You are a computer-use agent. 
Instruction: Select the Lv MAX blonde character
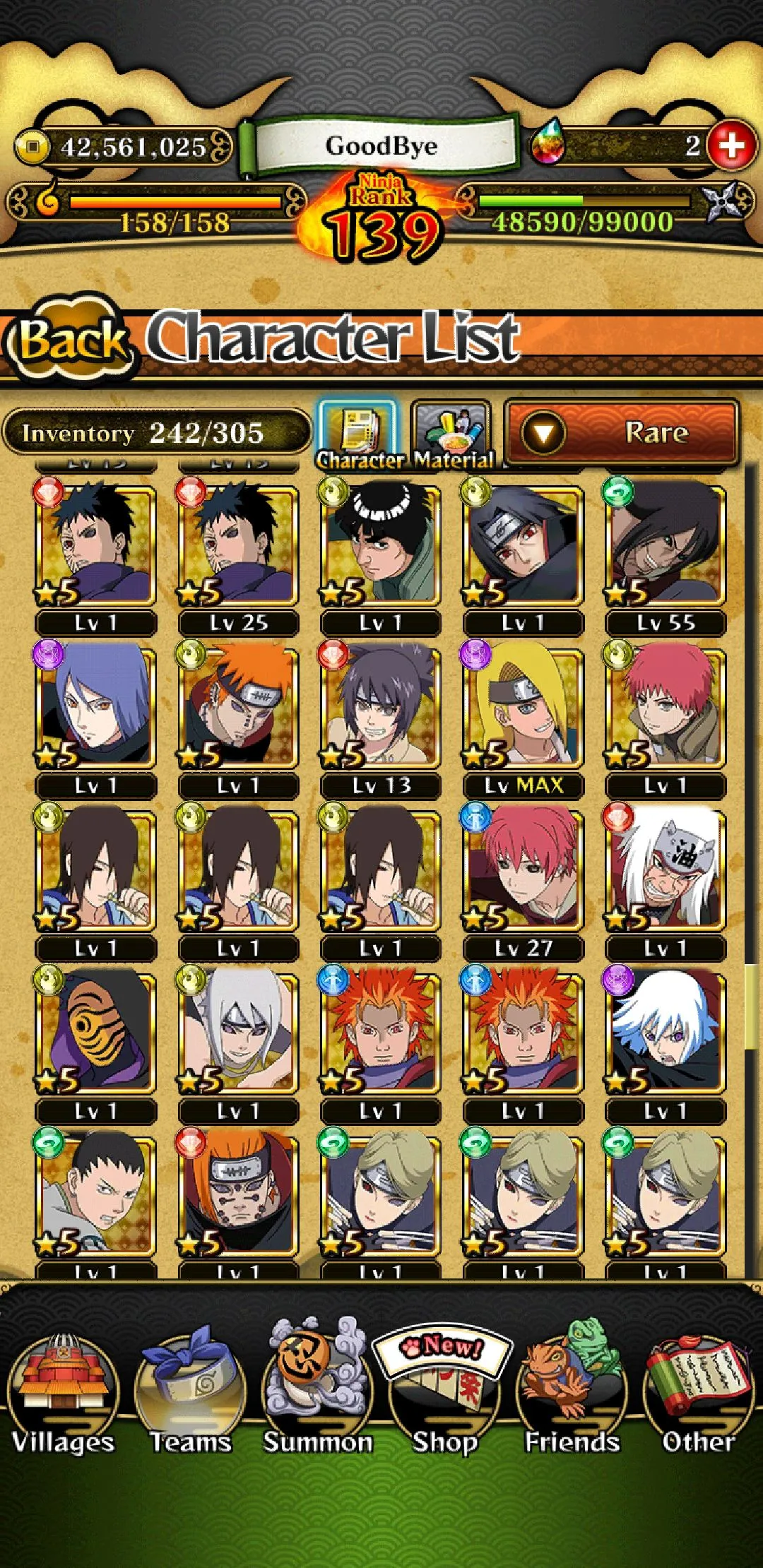(x=523, y=708)
